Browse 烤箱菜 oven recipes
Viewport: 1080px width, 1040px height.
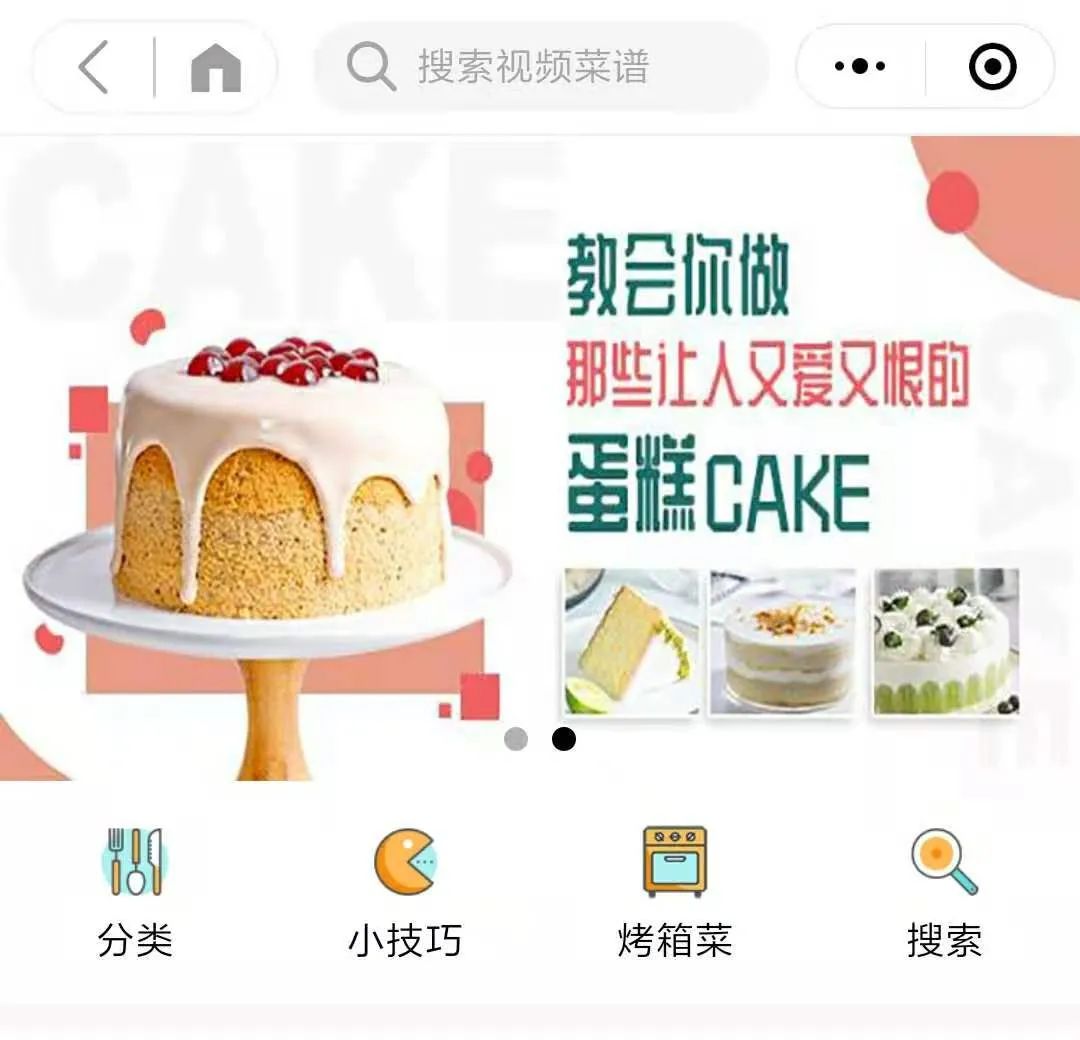(x=675, y=890)
